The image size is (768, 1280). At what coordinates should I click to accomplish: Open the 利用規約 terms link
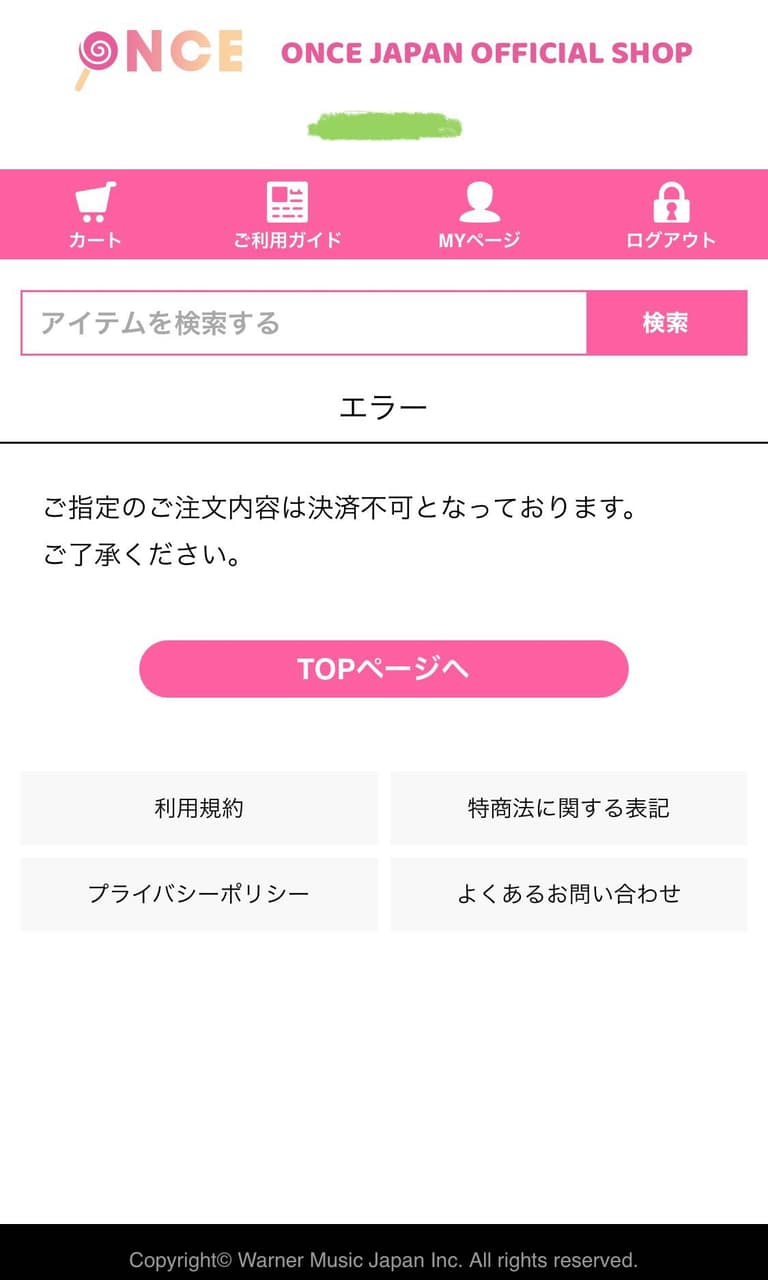coord(196,808)
